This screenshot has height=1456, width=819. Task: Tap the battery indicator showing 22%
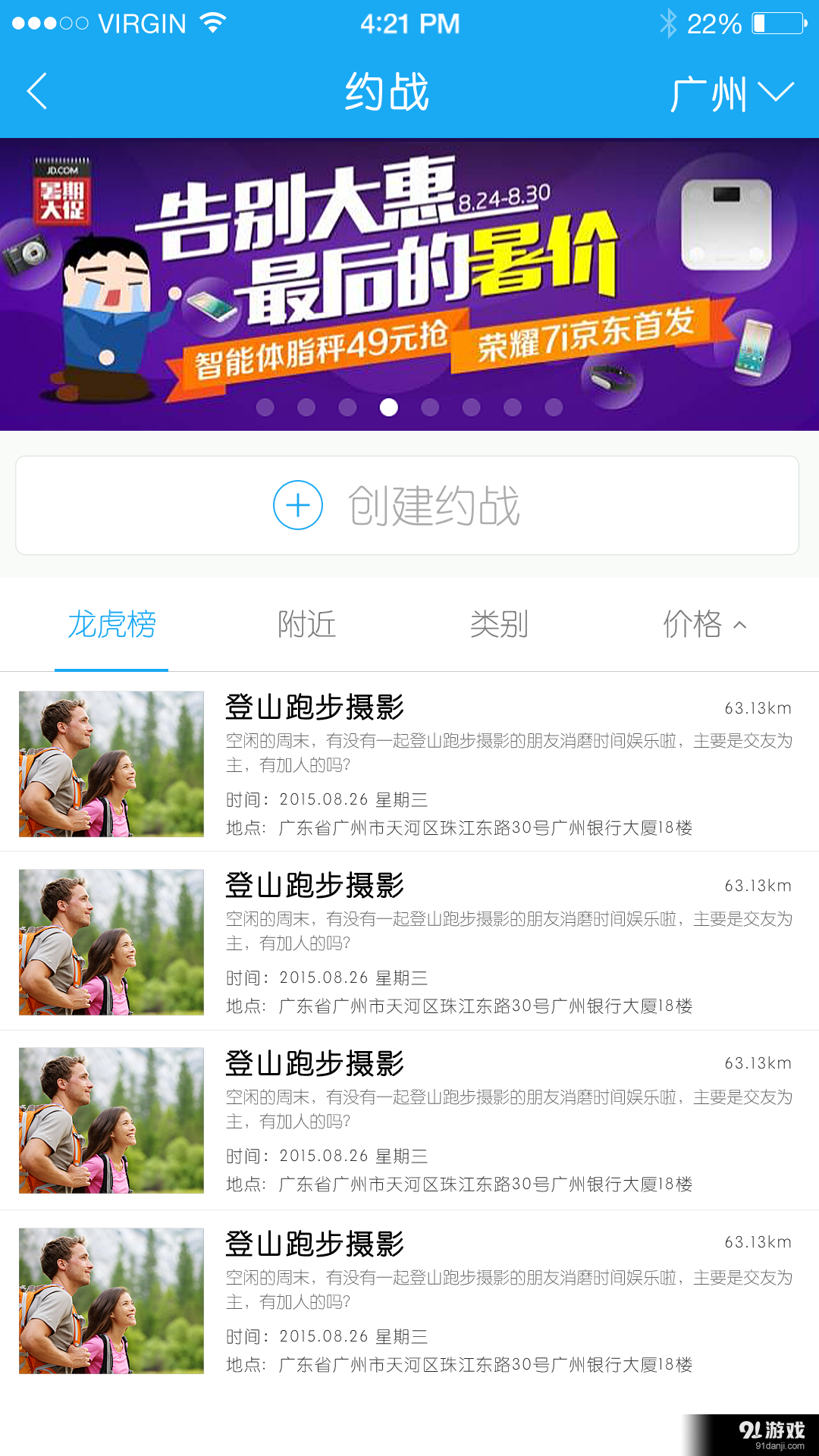click(767, 24)
